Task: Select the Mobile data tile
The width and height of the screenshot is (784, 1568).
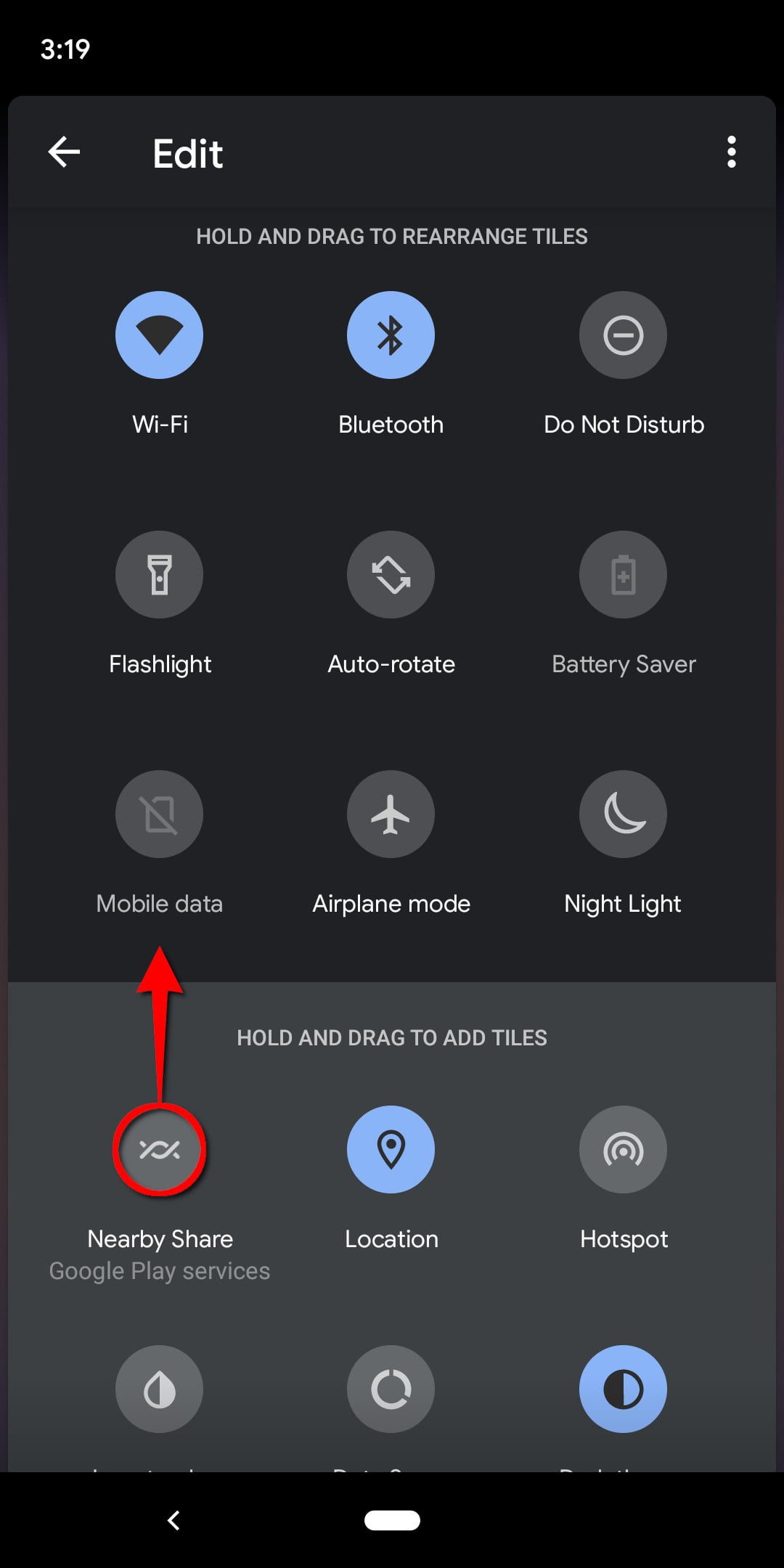Action: pyautogui.click(x=159, y=814)
